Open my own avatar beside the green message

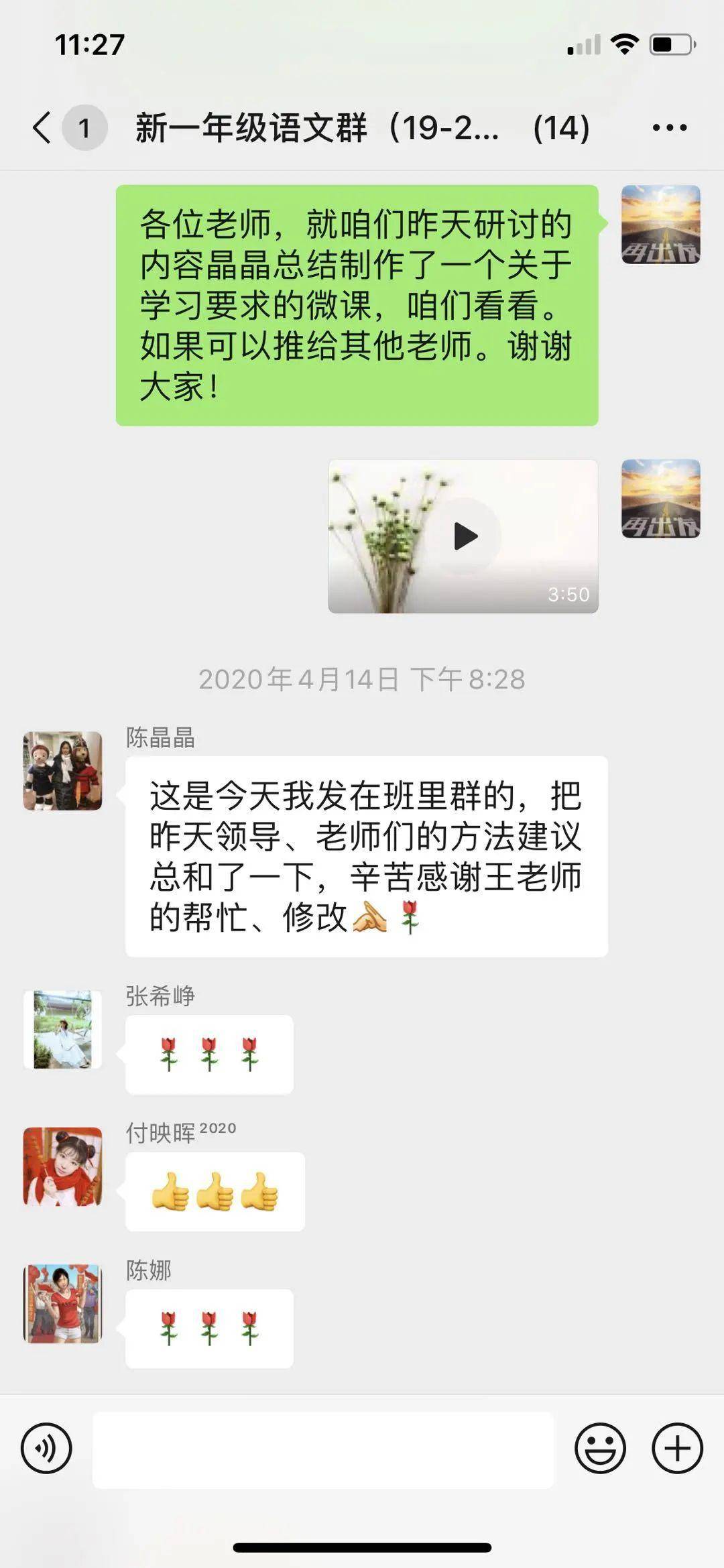661,225
